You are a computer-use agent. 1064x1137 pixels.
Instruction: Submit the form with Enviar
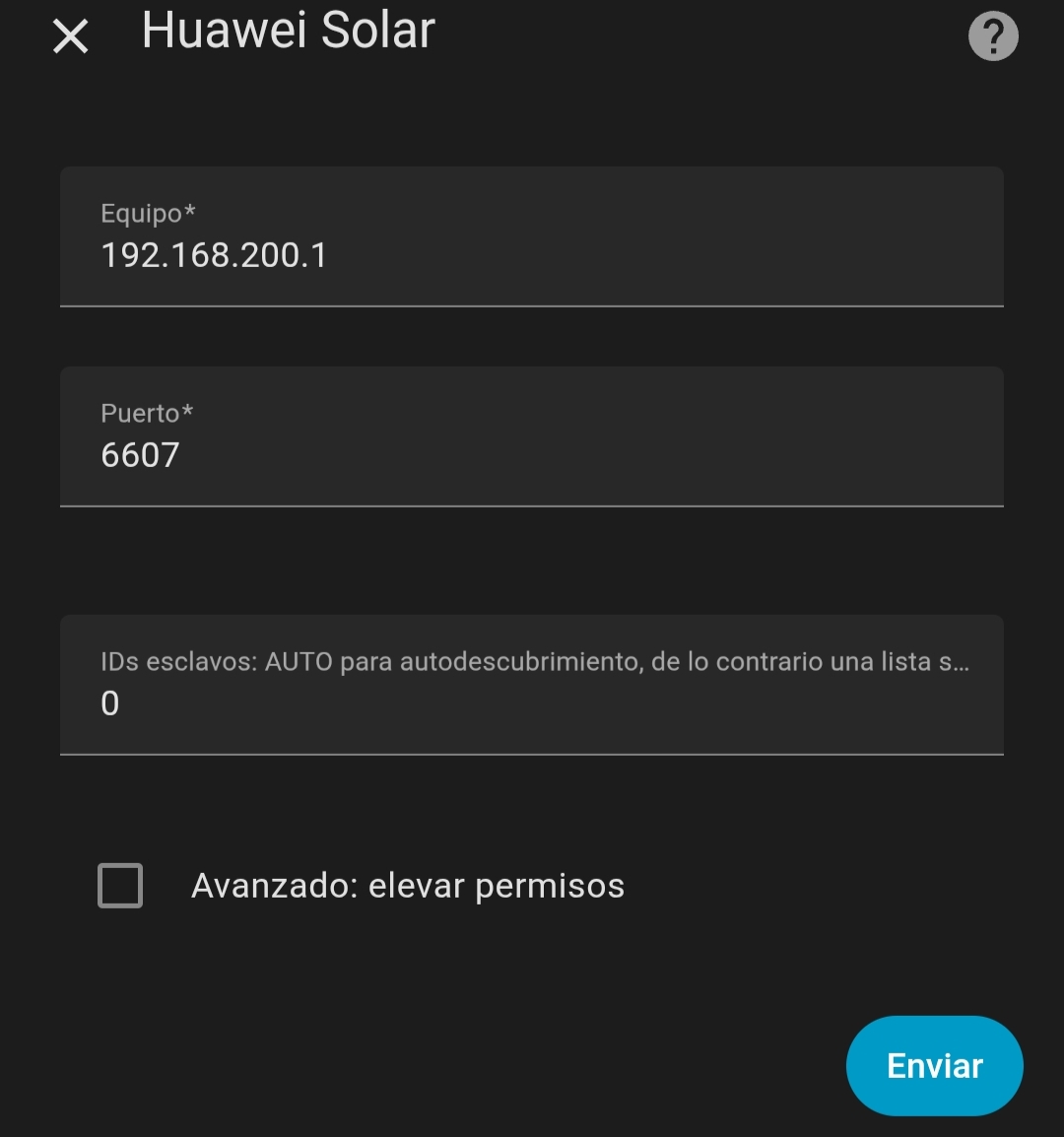(x=934, y=1065)
